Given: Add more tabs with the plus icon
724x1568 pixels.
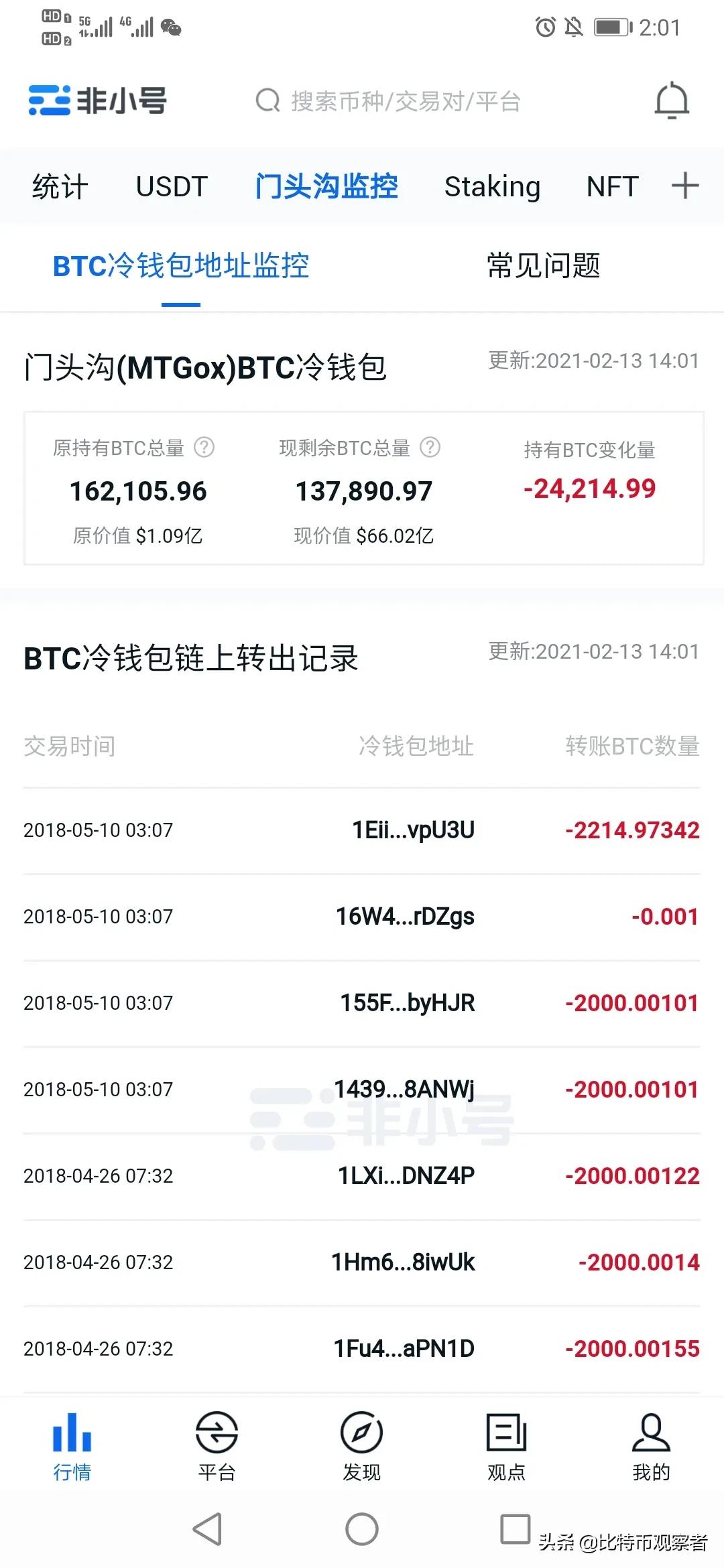Looking at the screenshot, I should pyautogui.click(x=685, y=186).
